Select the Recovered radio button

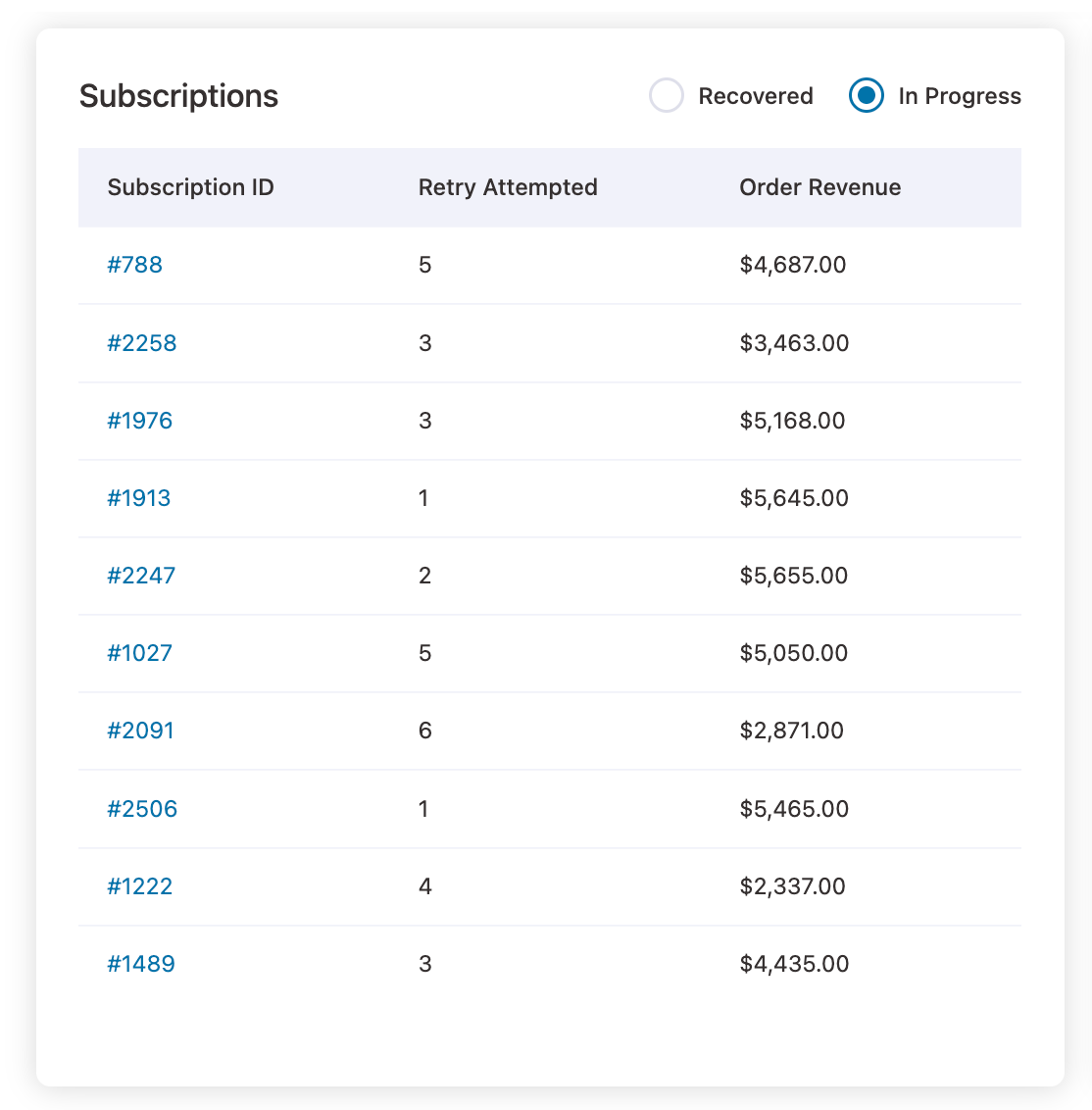coord(667,96)
